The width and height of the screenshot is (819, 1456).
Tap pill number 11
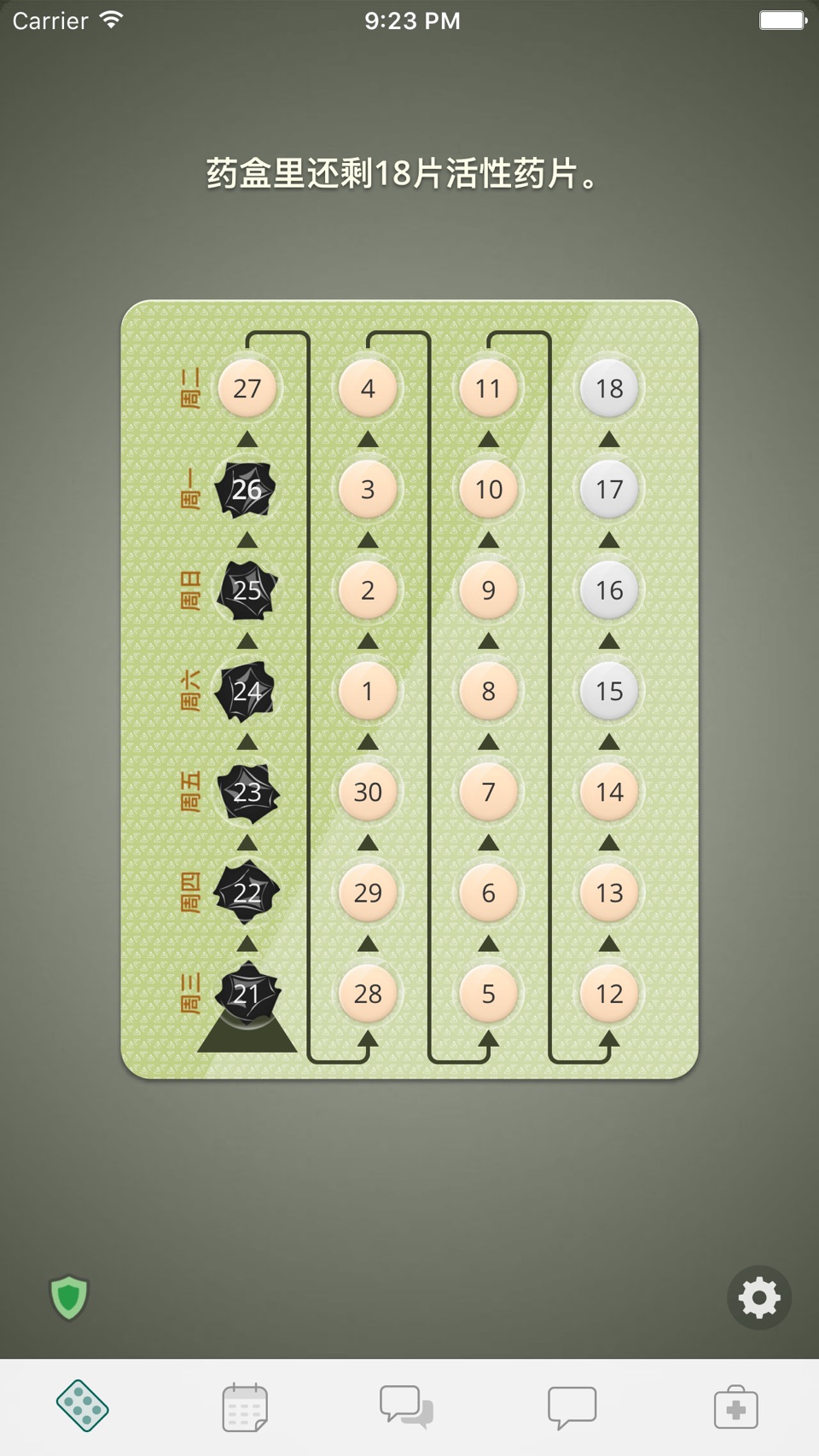(488, 389)
